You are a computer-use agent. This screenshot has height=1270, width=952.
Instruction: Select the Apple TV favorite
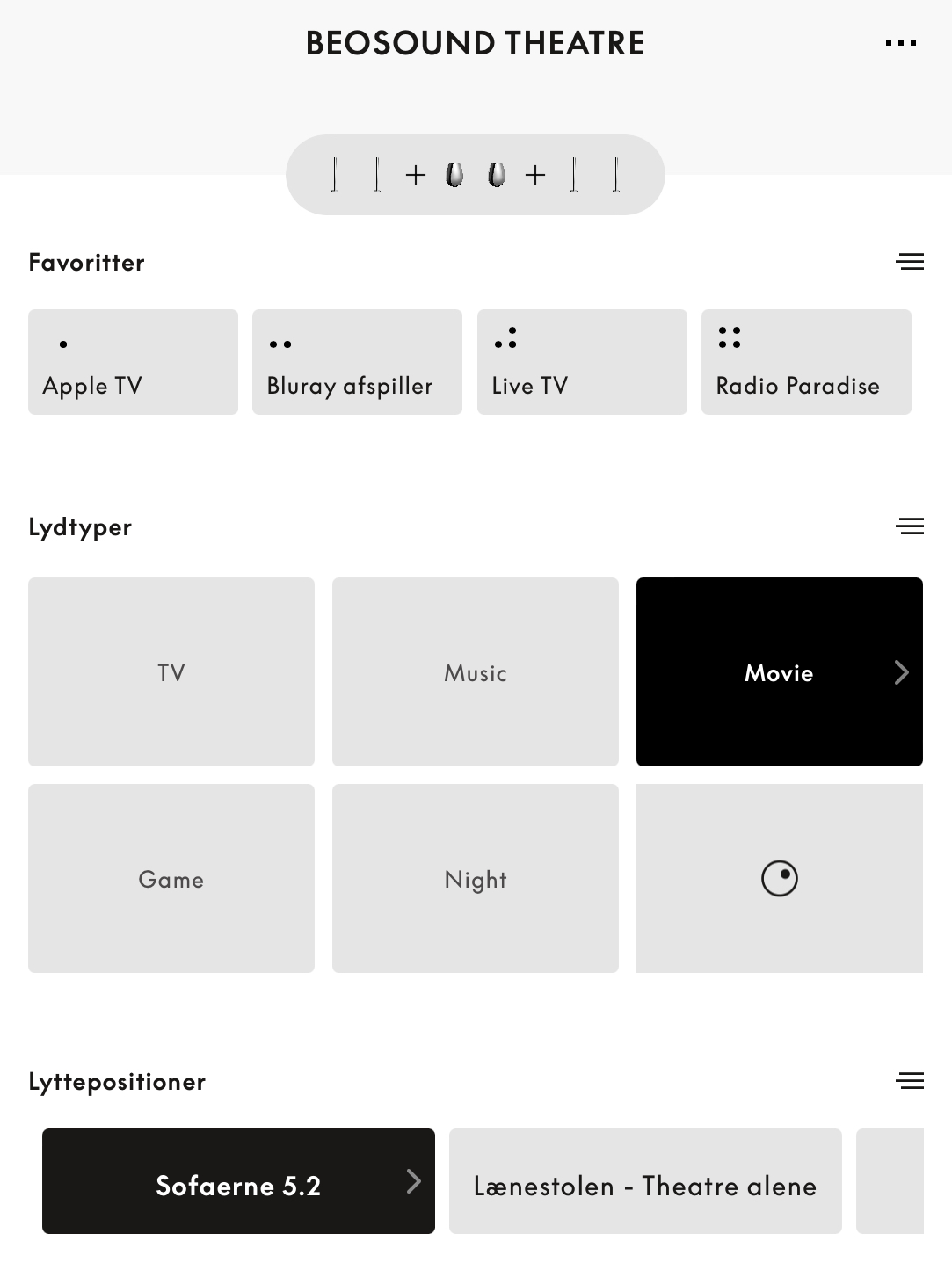(x=133, y=362)
